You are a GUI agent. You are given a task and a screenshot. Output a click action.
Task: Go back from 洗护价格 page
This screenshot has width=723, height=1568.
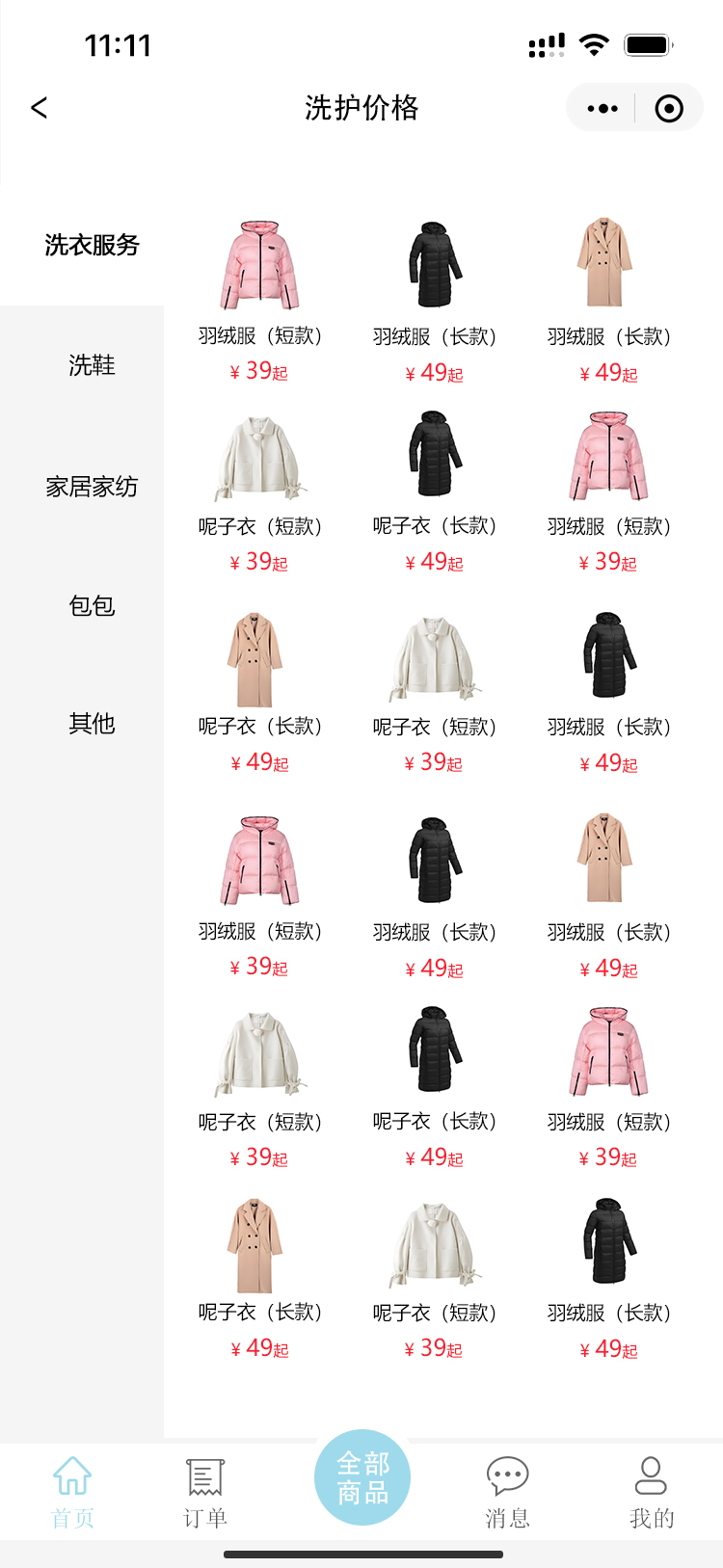coord(40,108)
